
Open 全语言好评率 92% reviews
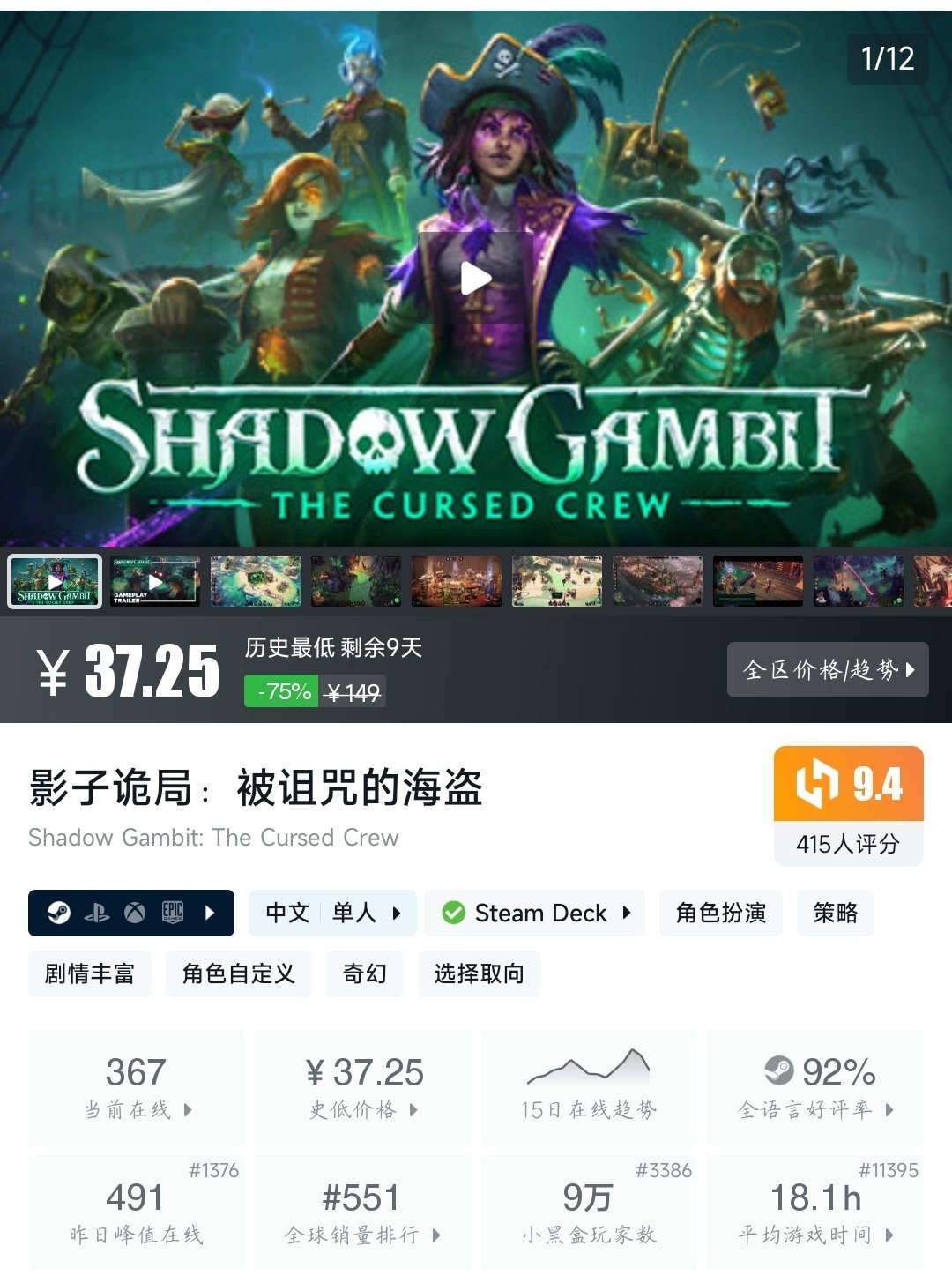(x=815, y=1087)
